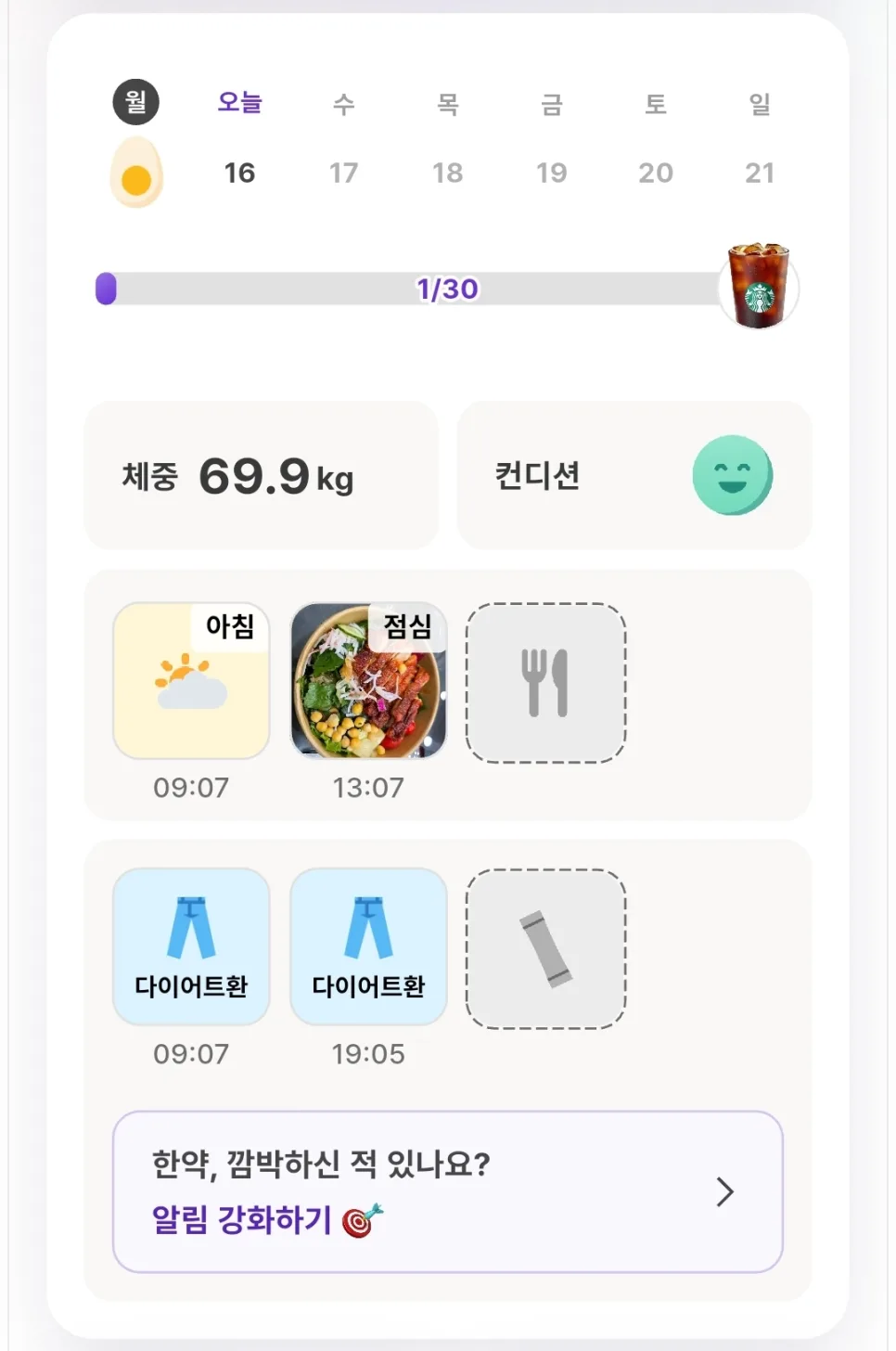Add a meal with the fork-and-knife tile
The width and height of the screenshot is (896, 1351).
point(545,683)
